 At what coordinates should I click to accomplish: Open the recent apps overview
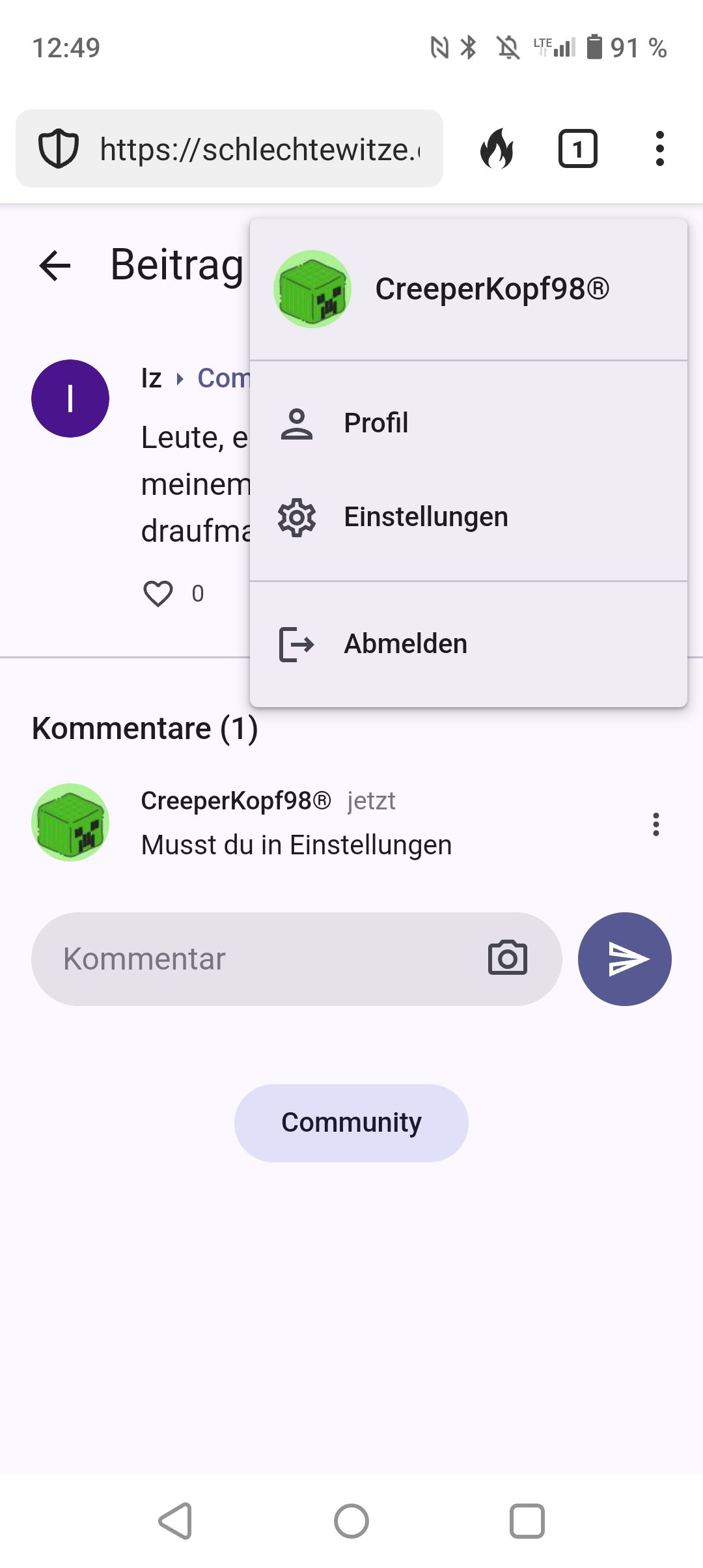(x=527, y=1521)
